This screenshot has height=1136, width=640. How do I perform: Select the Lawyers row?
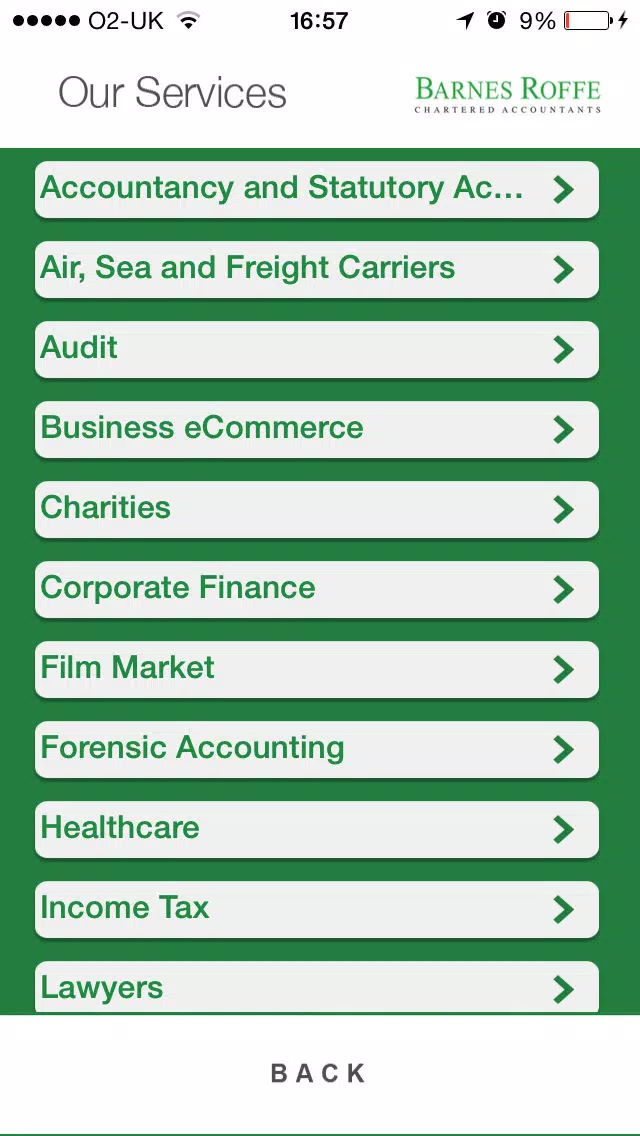point(317,987)
